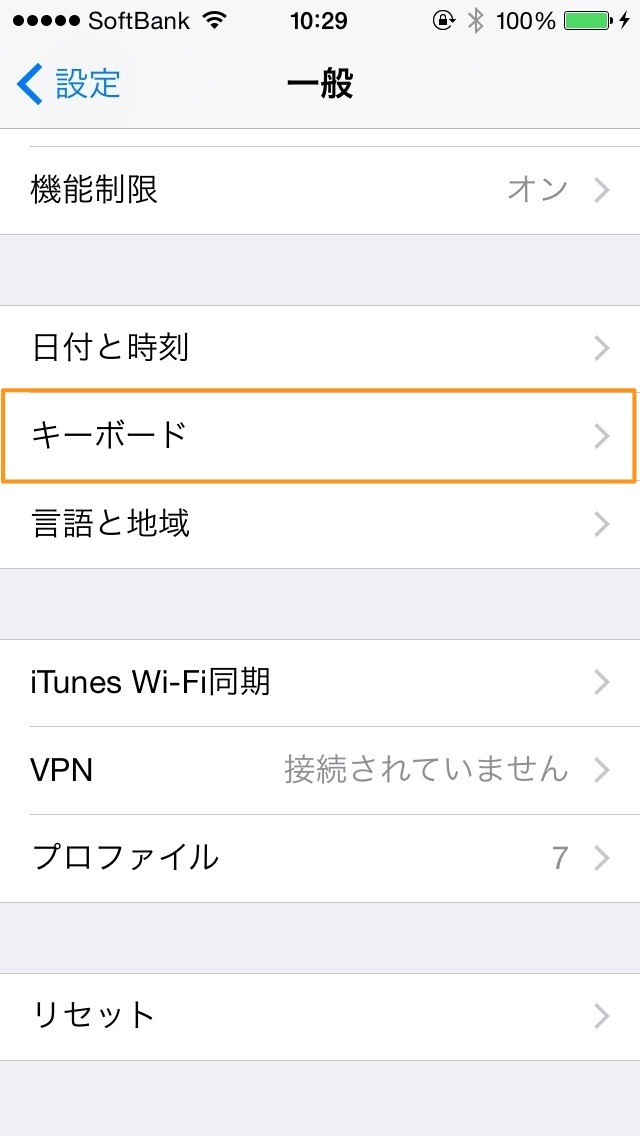The image size is (640, 1136).
Task: Open 言語と地域 settings
Action: tap(320, 524)
